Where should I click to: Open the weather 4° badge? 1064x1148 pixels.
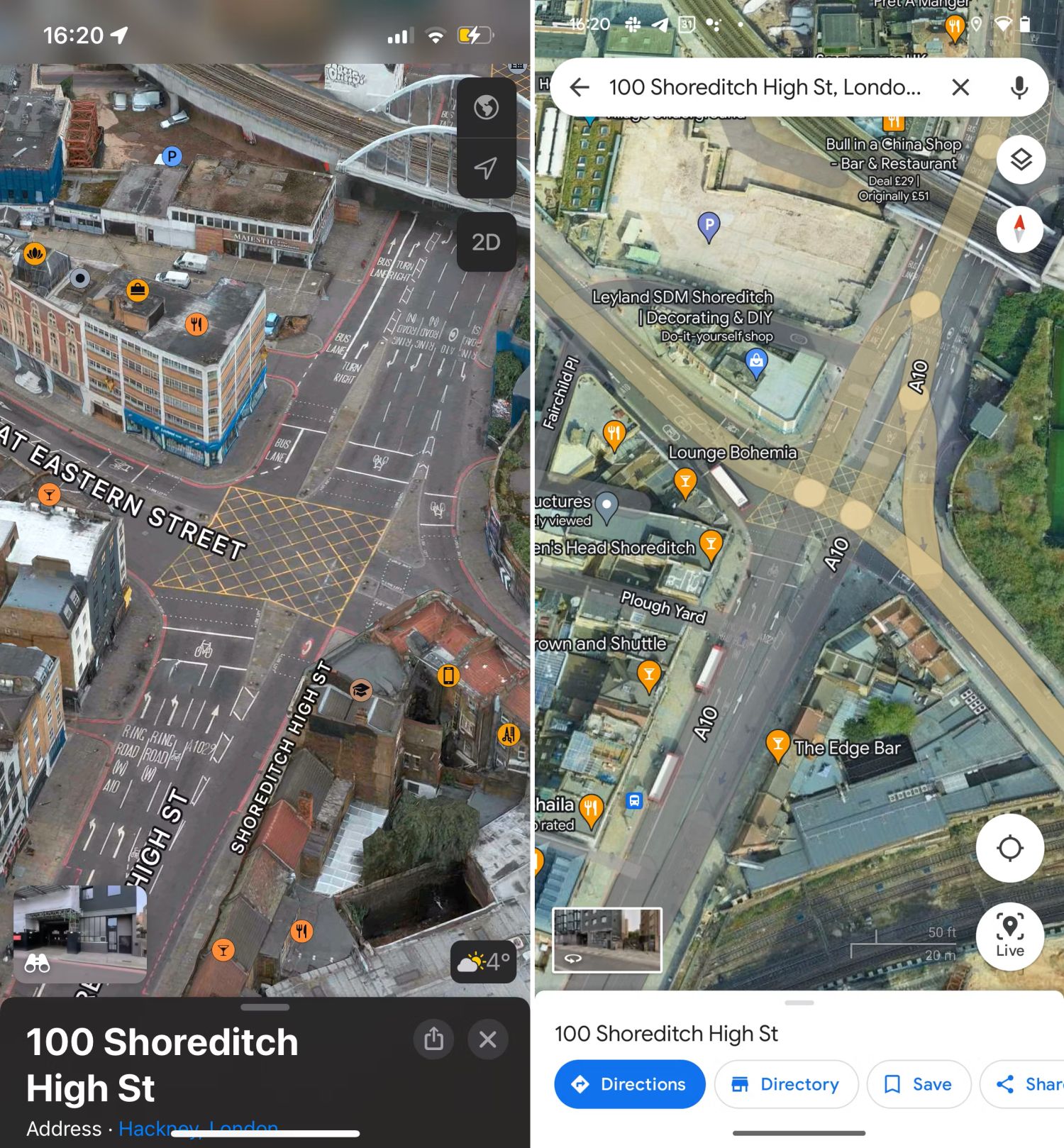click(483, 961)
